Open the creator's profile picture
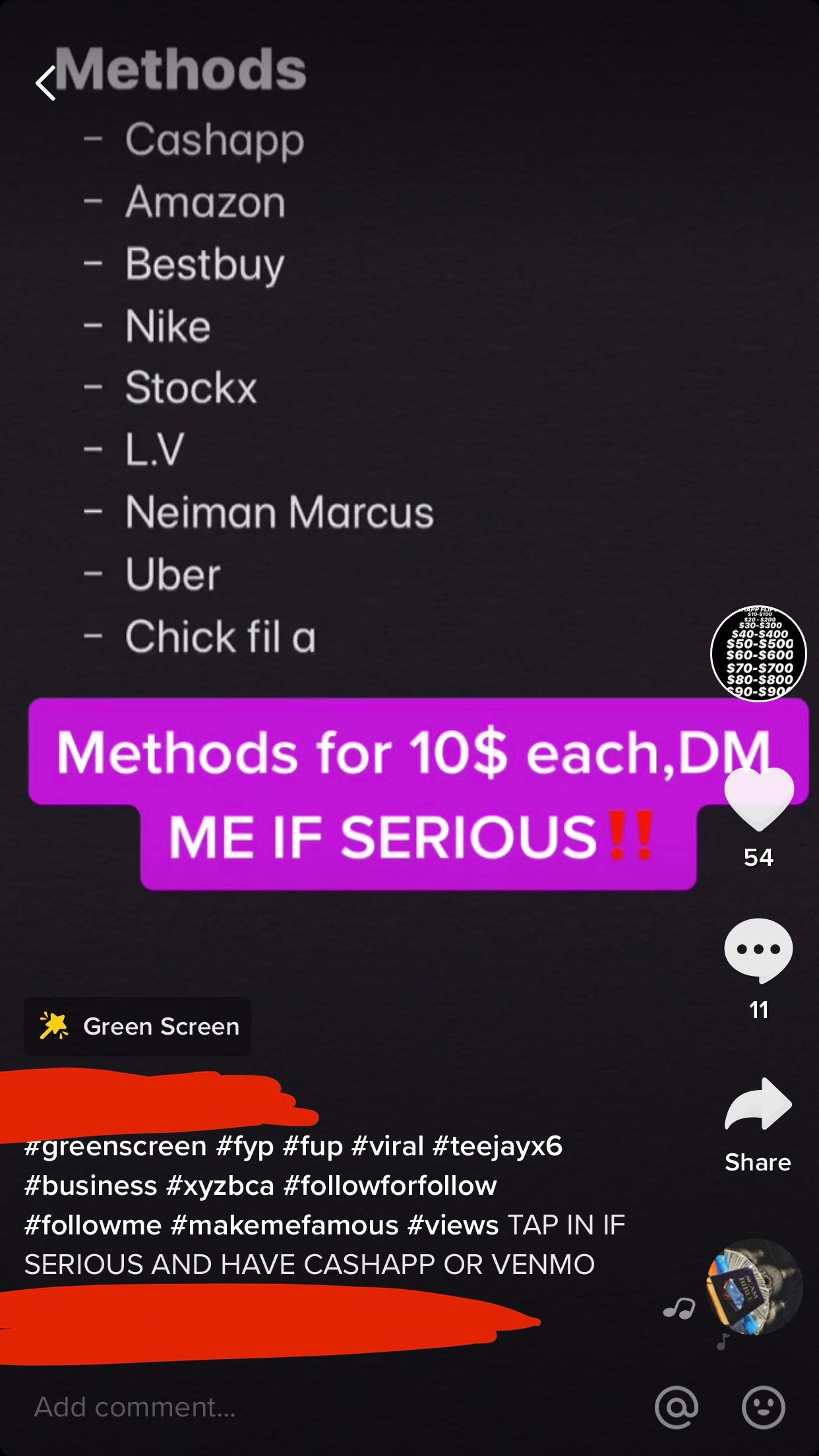This screenshot has height=1456, width=819. [758, 653]
